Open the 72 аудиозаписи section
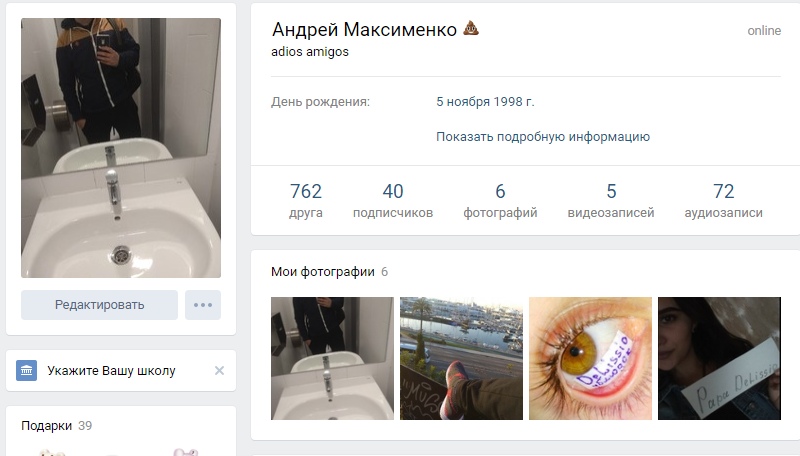800x456 pixels. (x=723, y=200)
